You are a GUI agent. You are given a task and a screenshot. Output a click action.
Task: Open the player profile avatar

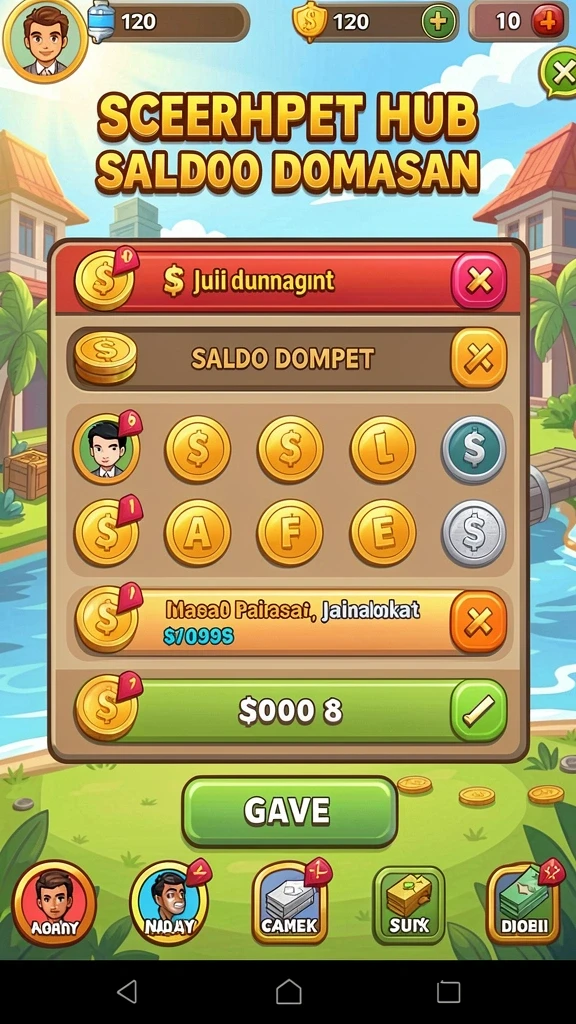pos(44,40)
